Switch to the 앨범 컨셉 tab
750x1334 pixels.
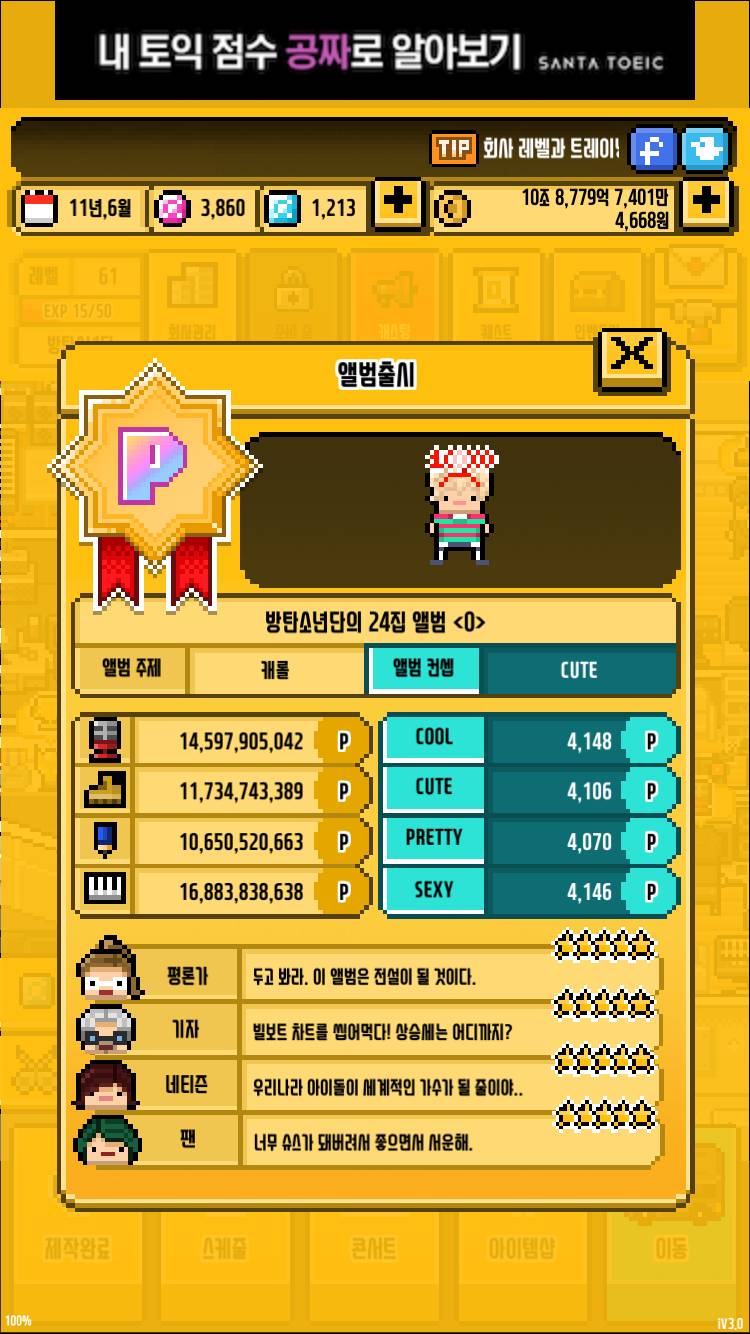424,670
